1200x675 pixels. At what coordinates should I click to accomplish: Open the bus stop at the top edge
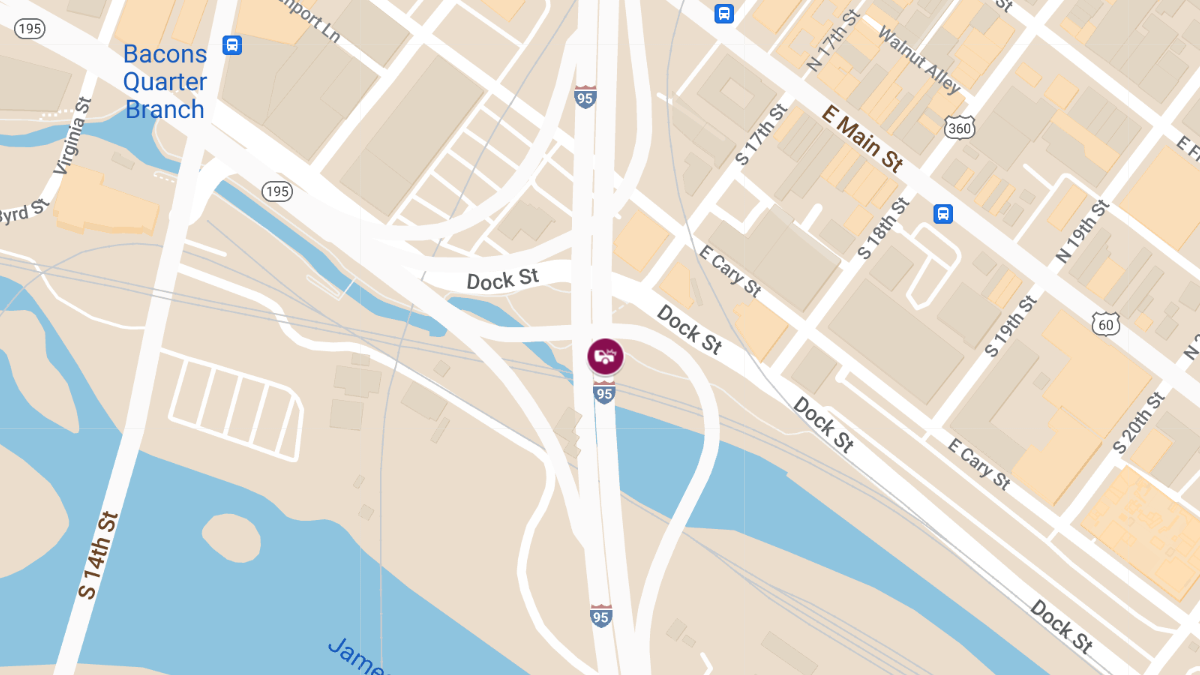point(724,13)
